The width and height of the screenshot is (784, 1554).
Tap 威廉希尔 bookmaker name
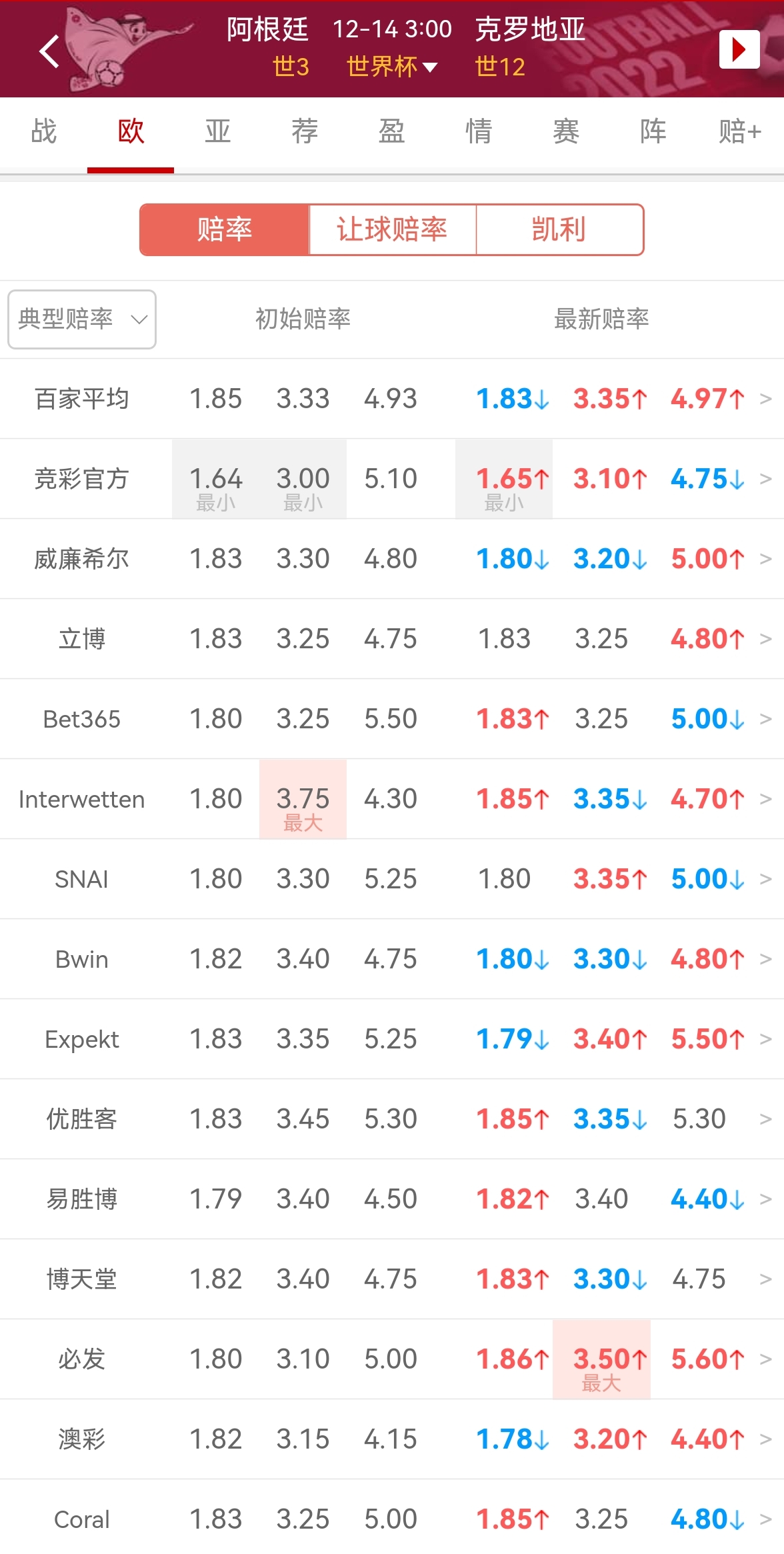pos(81,559)
